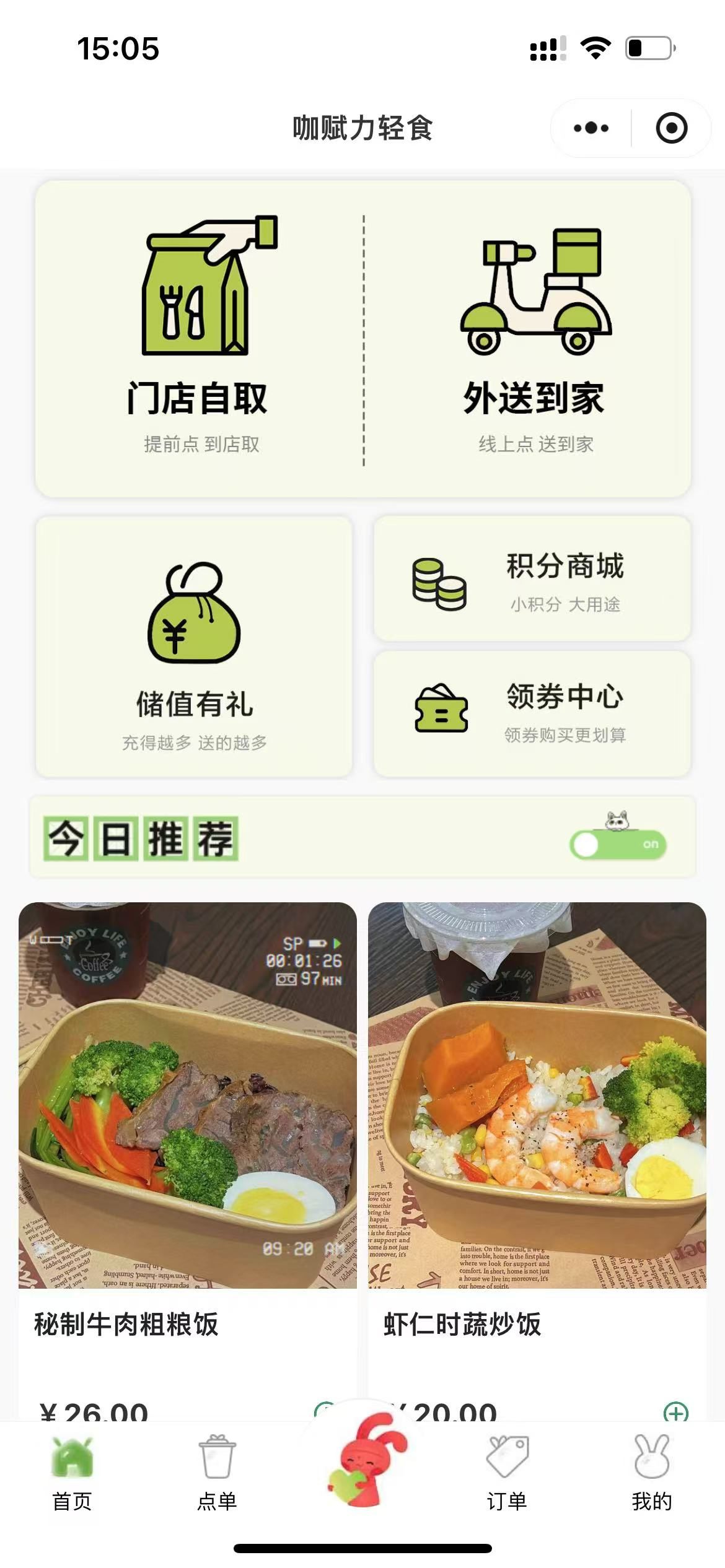Add 虾仁时蔬炒饭 with plus icon
The width and height of the screenshot is (725, 1568).
(675, 1413)
